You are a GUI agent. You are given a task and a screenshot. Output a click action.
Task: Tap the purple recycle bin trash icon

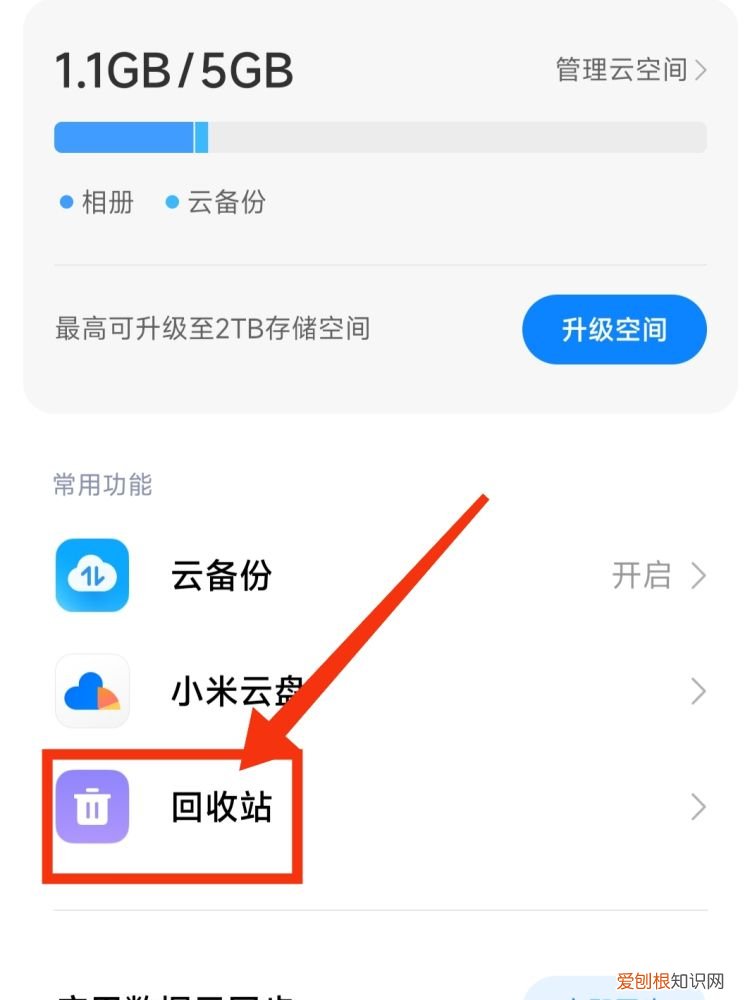coord(91,807)
